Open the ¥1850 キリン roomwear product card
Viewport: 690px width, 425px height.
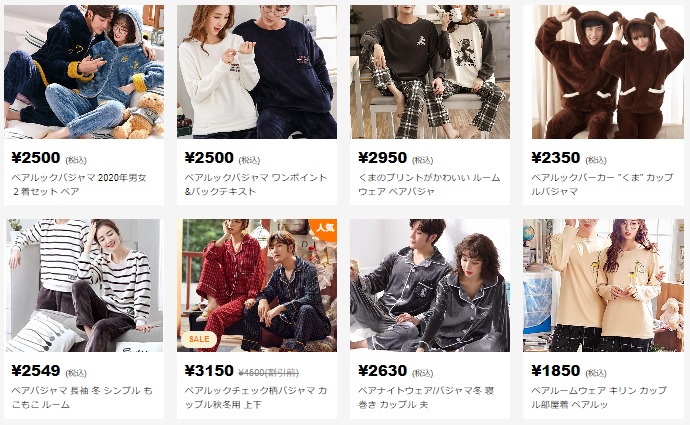click(x=603, y=286)
